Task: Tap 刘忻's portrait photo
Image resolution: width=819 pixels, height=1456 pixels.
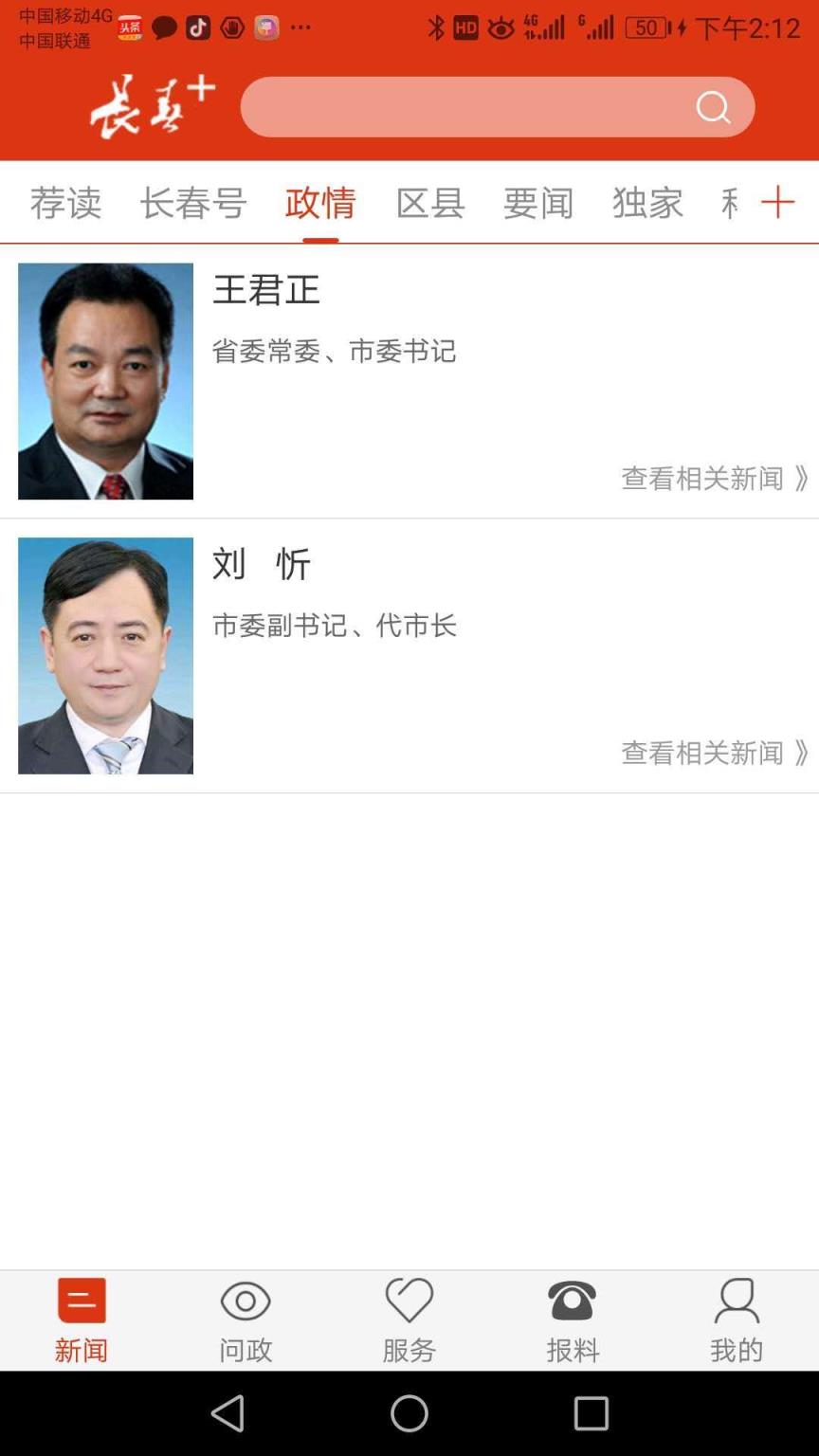Action: 105,655
